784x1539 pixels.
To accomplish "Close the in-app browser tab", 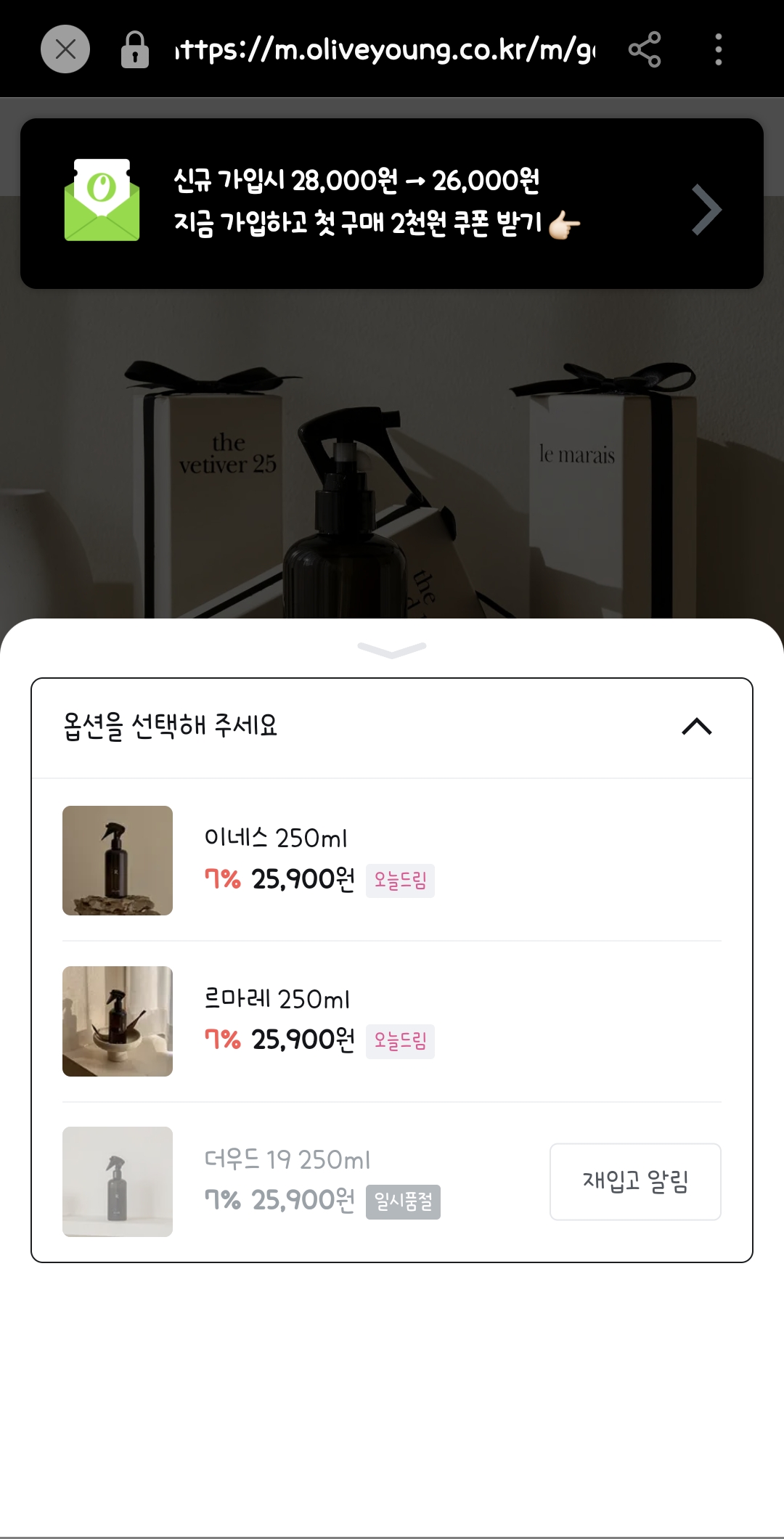I will [65, 49].
